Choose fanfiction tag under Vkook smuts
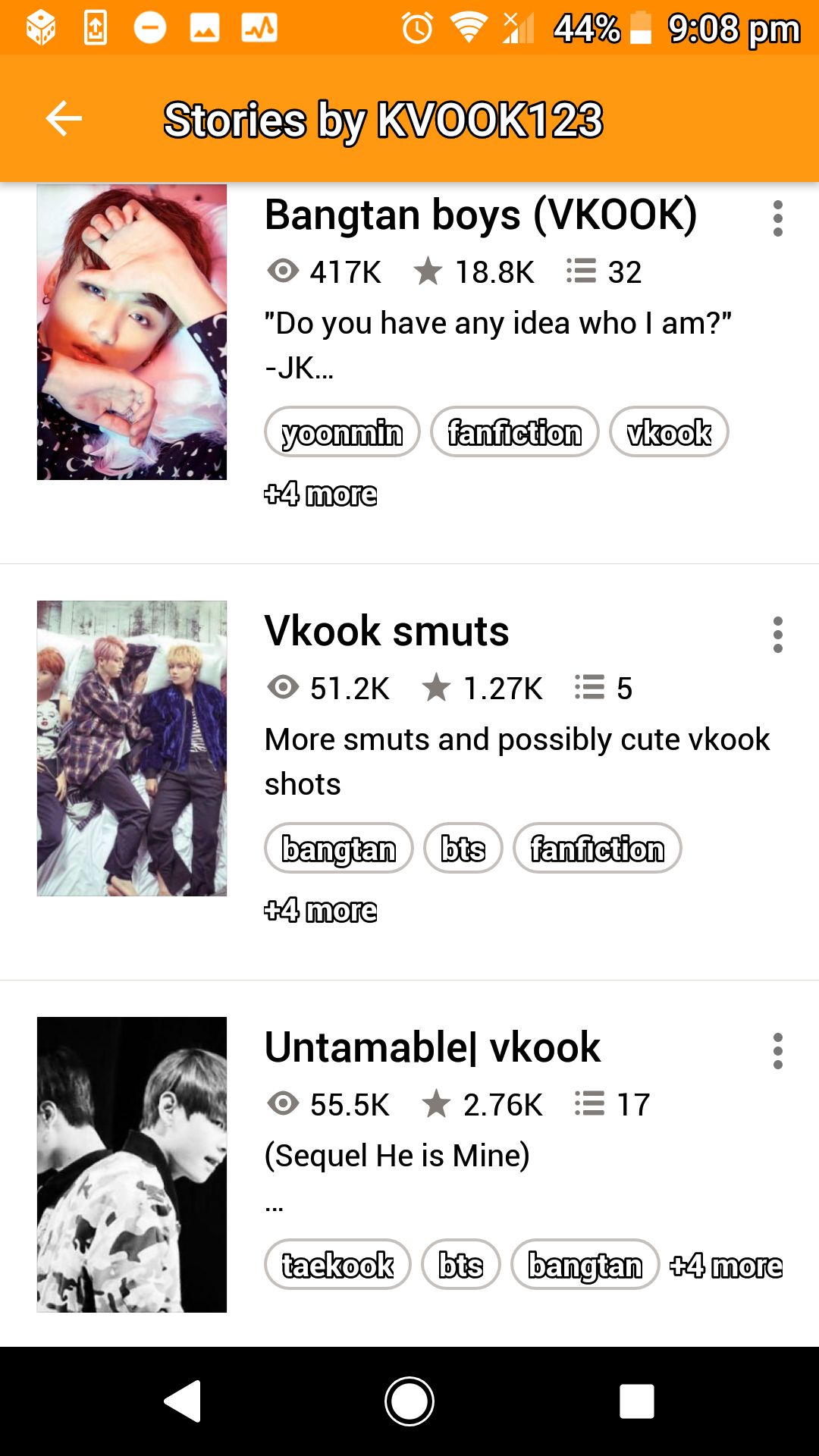 click(x=598, y=849)
